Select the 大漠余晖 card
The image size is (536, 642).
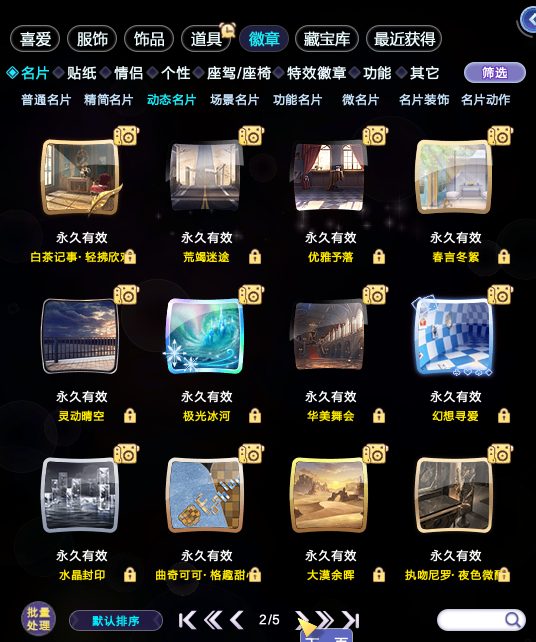click(x=329, y=495)
